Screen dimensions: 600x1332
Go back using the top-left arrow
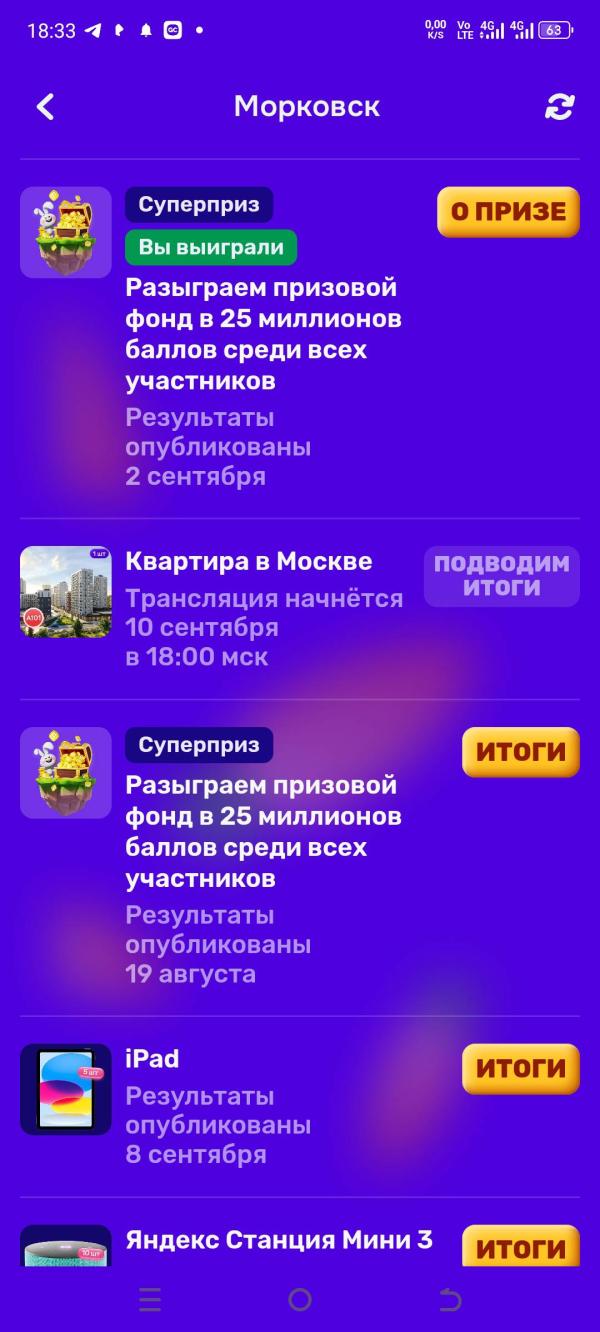[x=45, y=107]
